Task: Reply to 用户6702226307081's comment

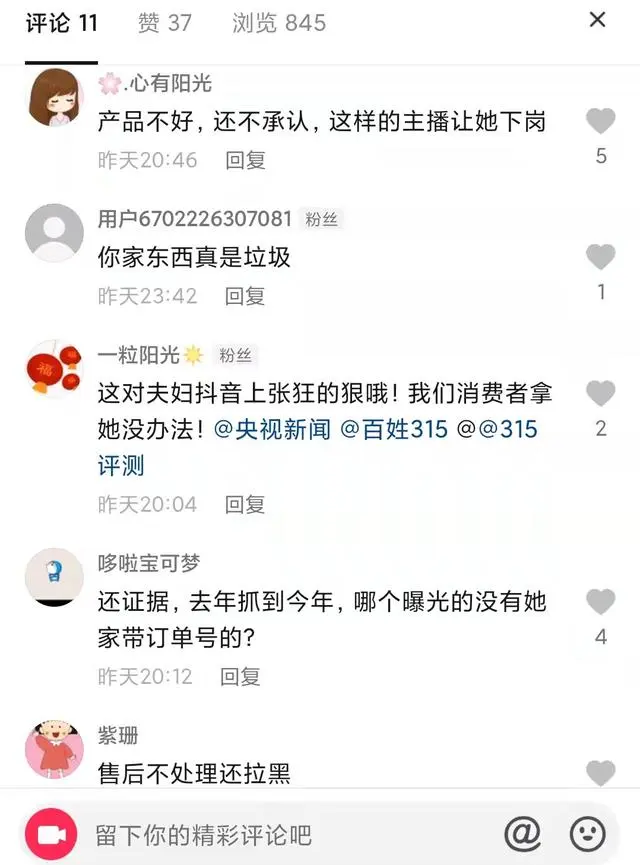Action: (245, 296)
